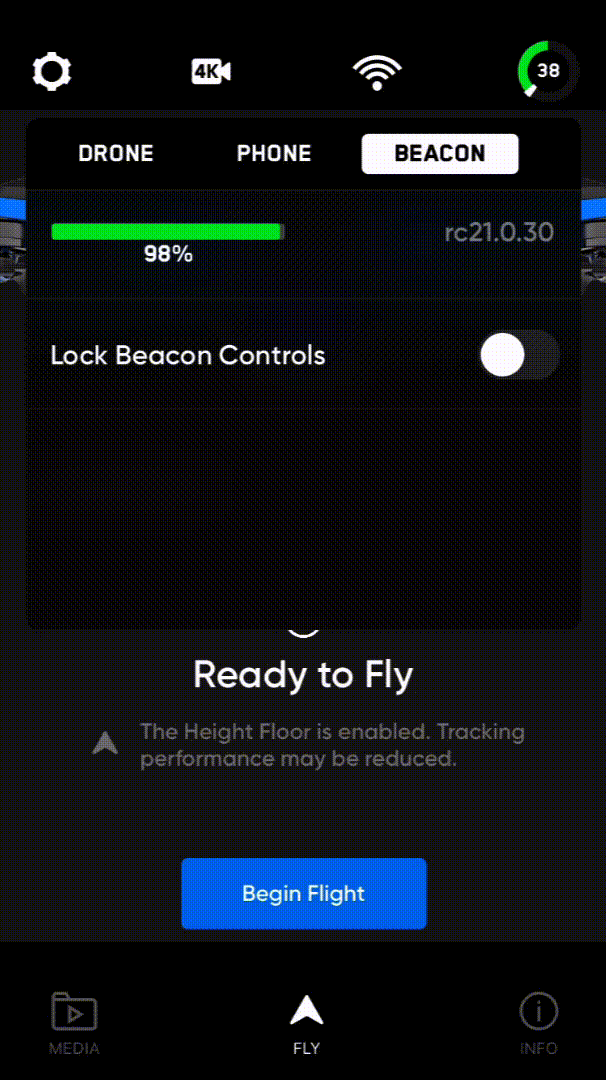Switch to the DRONE tab
Screen dimensions: 606x1080
pos(116,154)
